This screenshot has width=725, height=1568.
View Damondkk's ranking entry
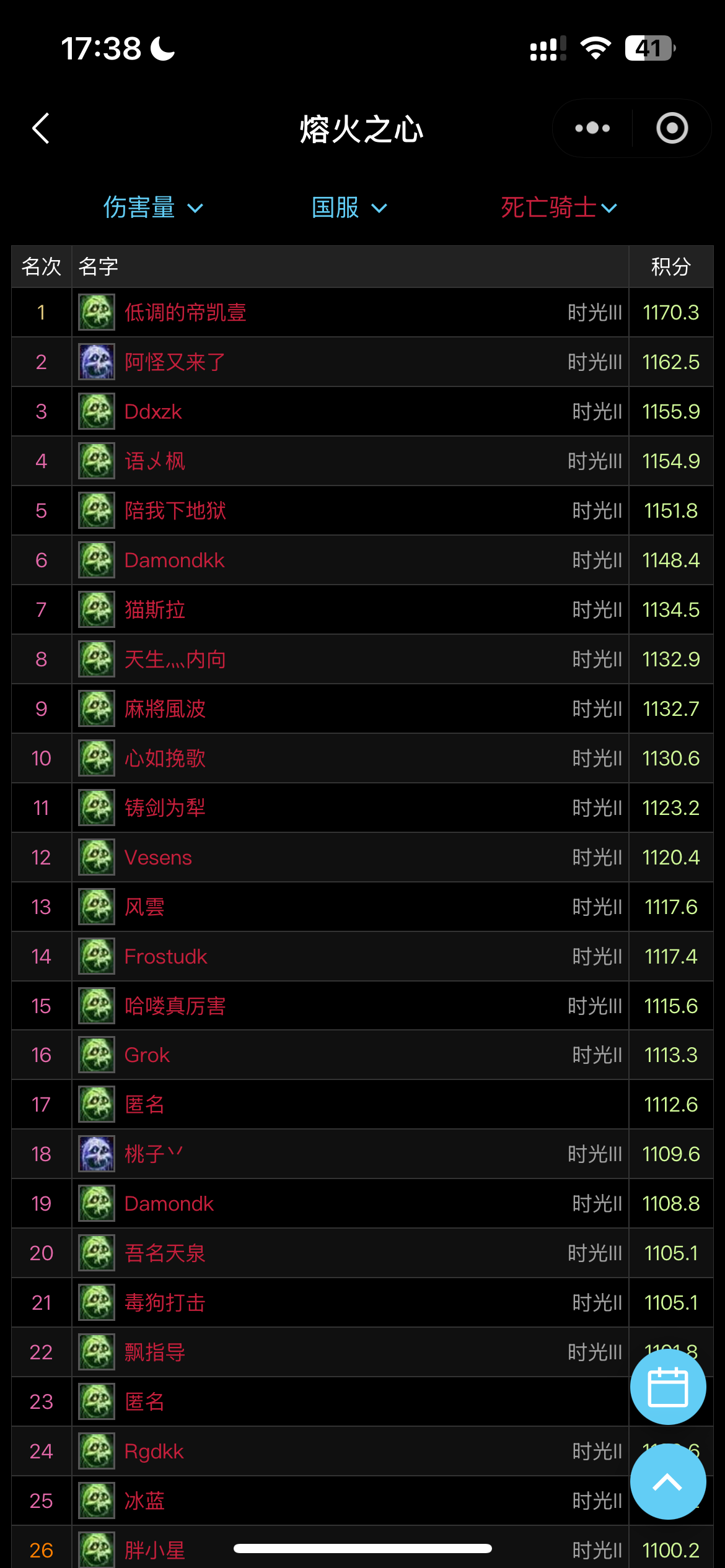pos(174,560)
